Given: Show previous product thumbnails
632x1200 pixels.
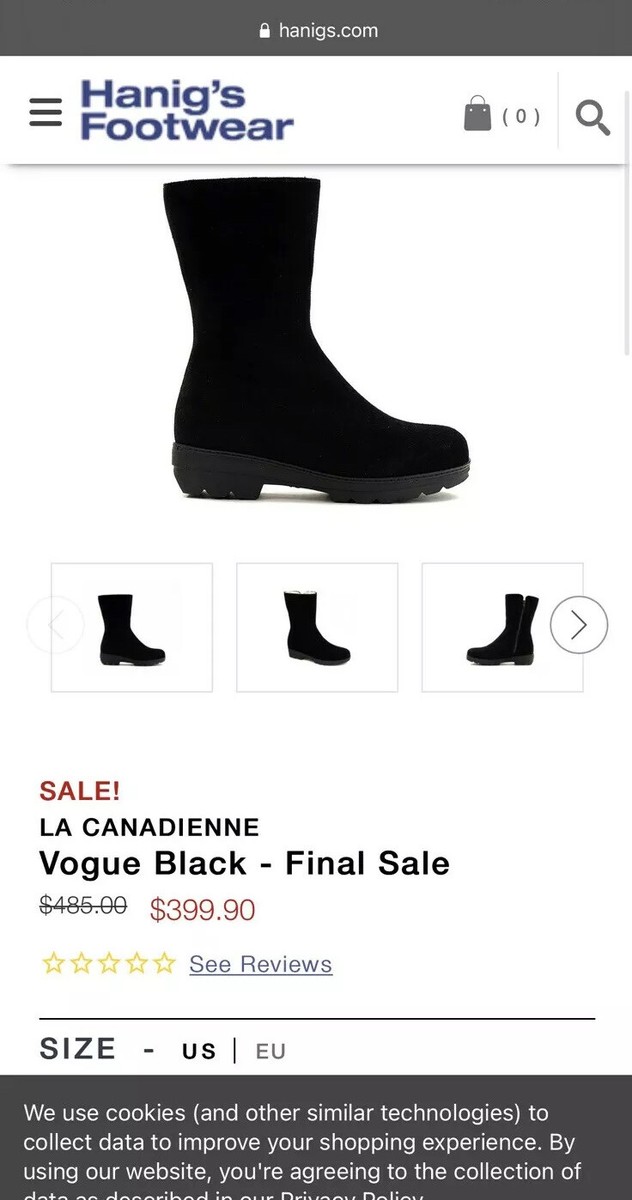Looking at the screenshot, I should [x=55, y=625].
